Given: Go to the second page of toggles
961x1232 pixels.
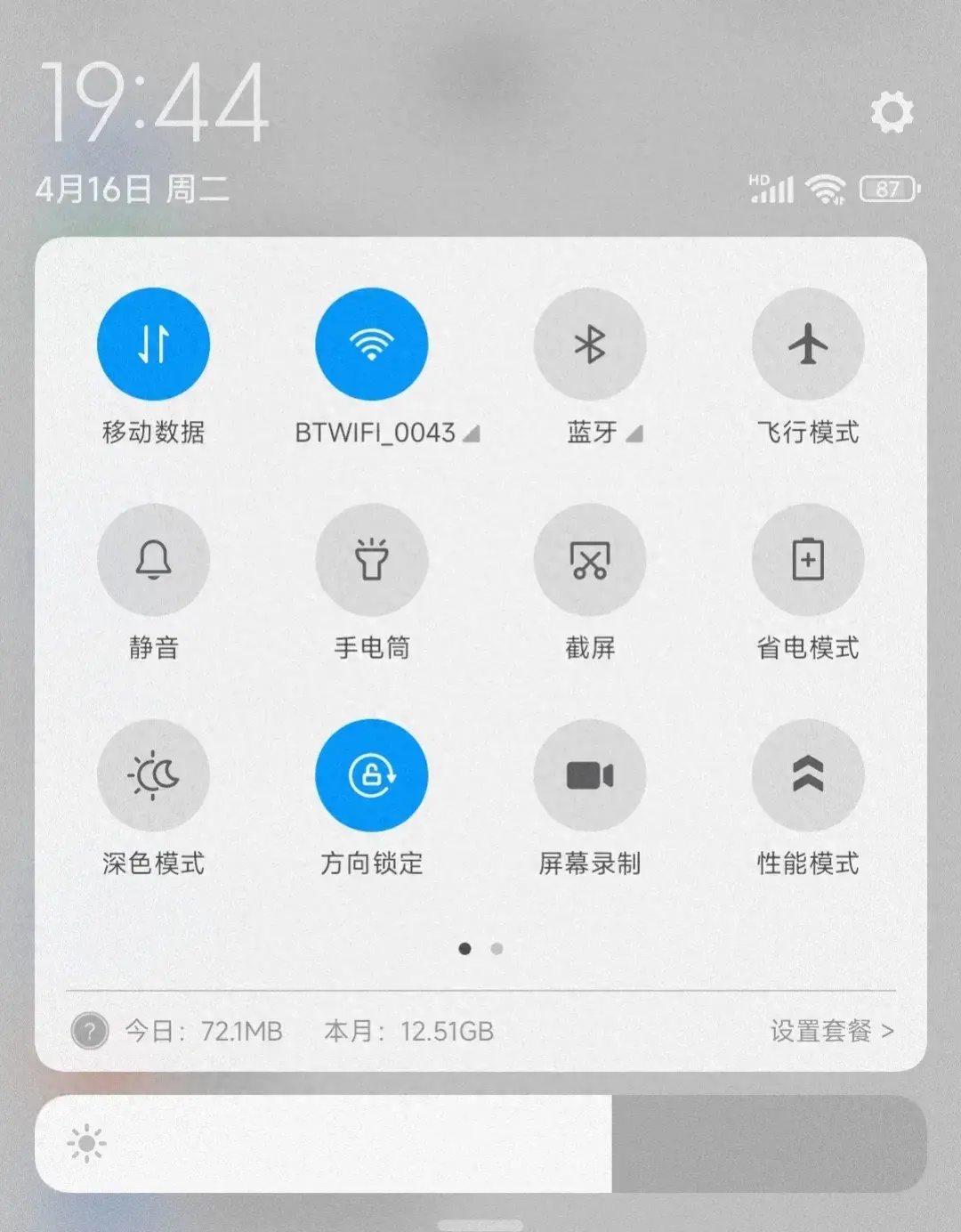Looking at the screenshot, I should [x=497, y=949].
